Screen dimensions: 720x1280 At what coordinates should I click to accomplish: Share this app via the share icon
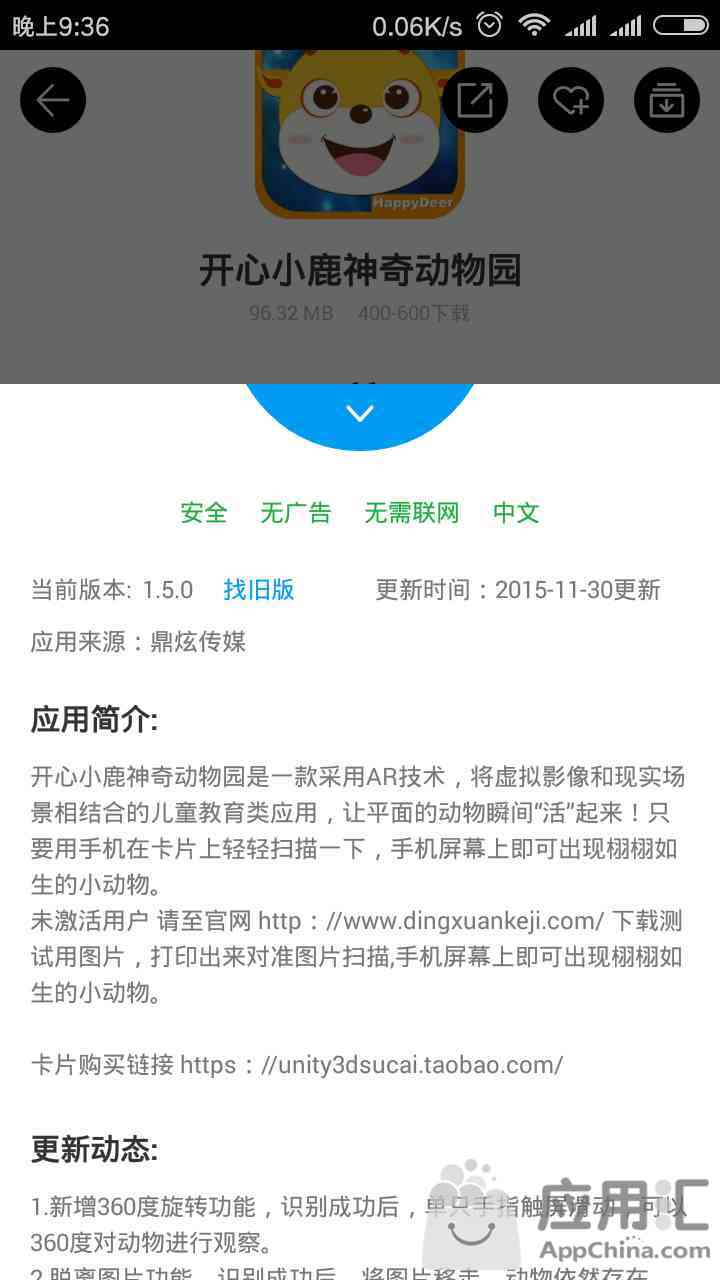pyautogui.click(x=475, y=100)
